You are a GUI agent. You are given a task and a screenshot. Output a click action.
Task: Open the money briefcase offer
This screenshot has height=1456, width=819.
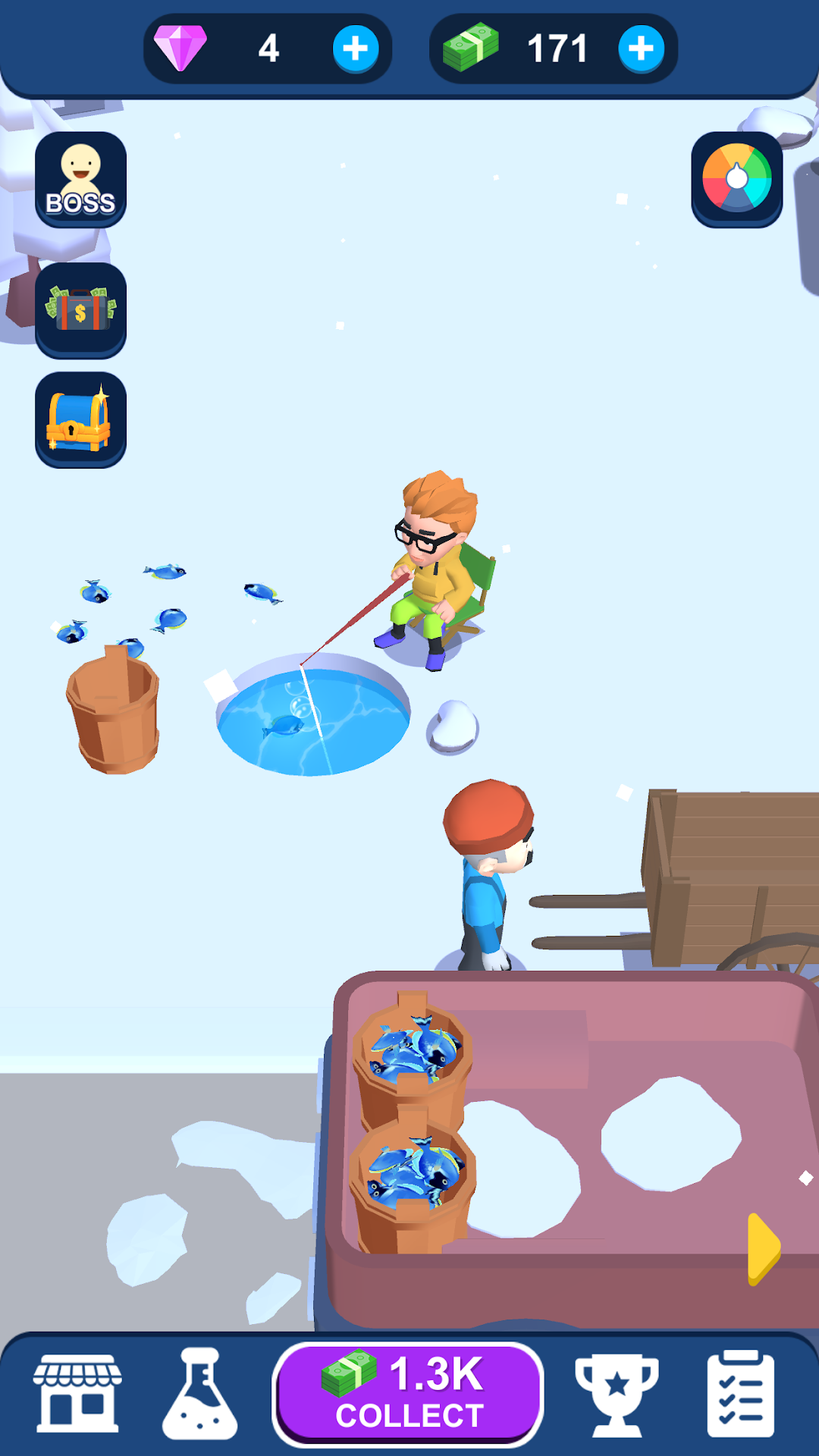coord(81,310)
